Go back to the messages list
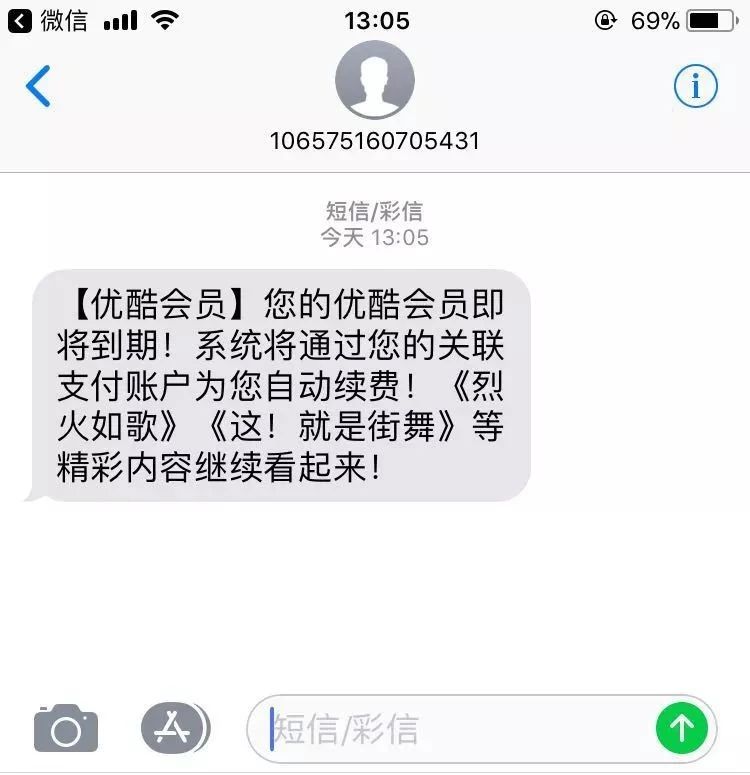The height and width of the screenshot is (775, 750). [38, 86]
